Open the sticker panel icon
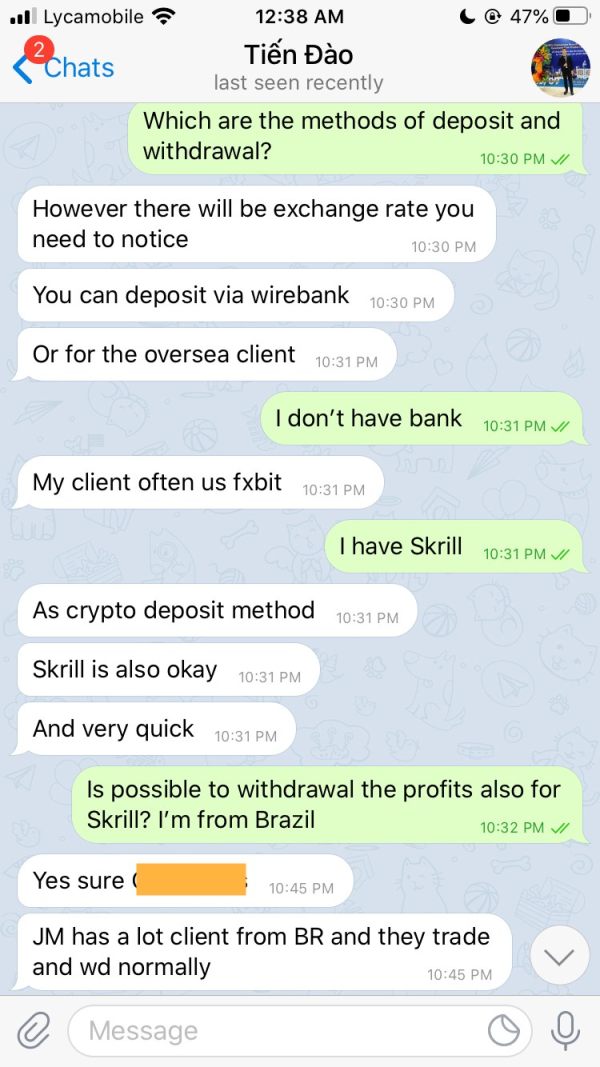This screenshot has width=600, height=1067. [504, 1032]
